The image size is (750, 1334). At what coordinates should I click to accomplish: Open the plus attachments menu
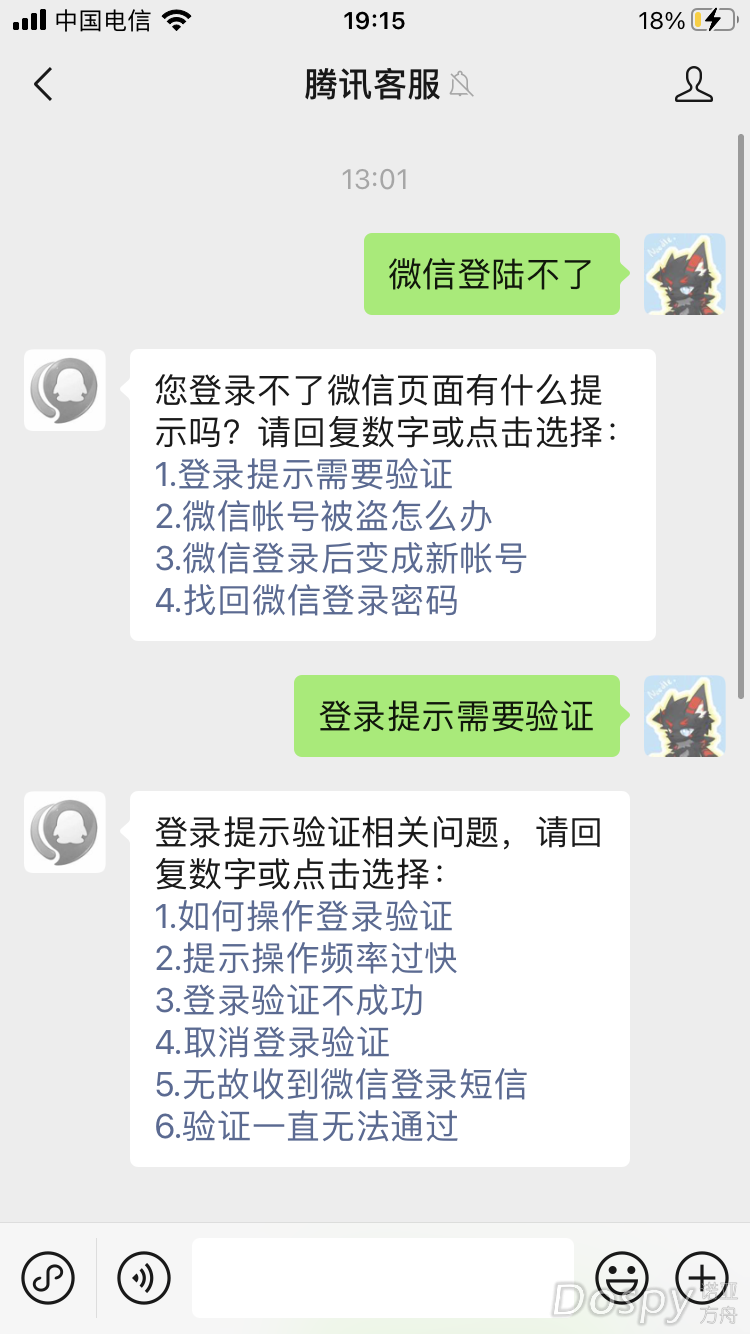(702, 1278)
